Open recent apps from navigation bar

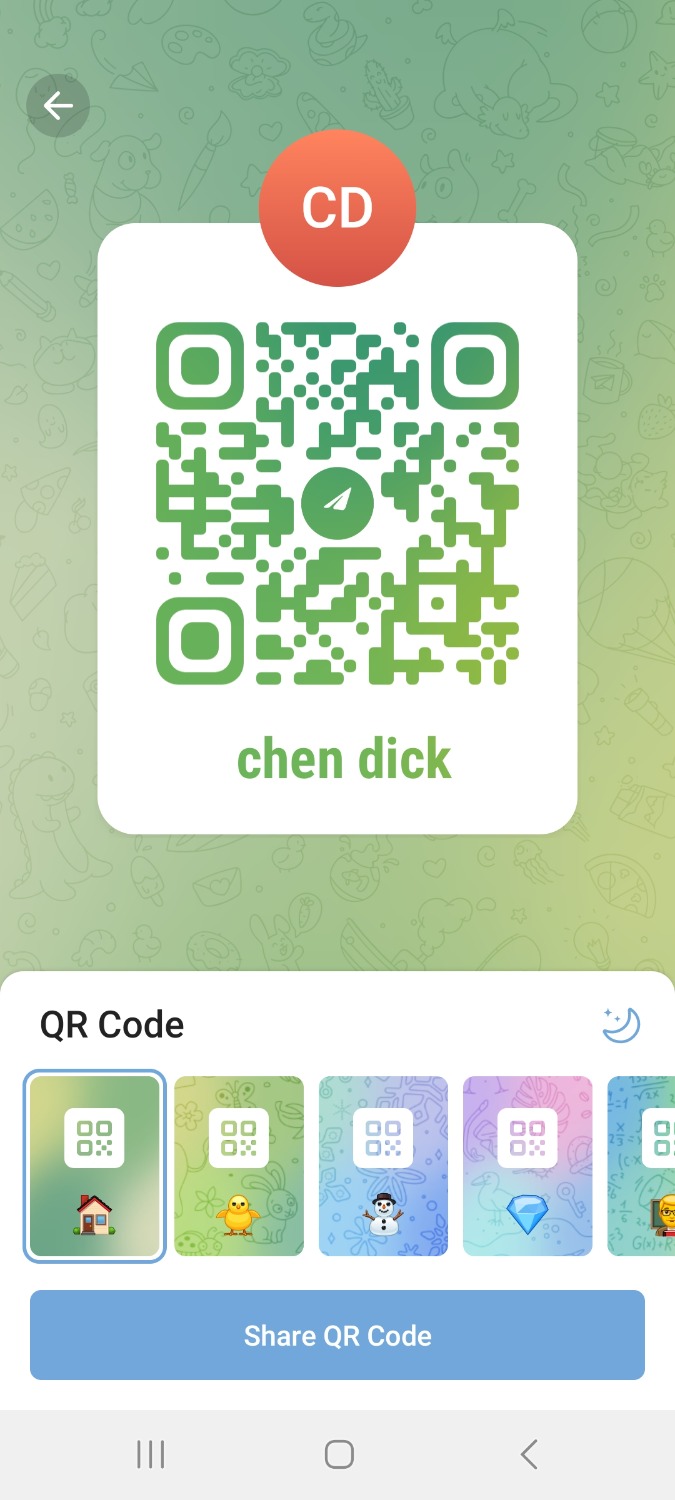[x=150, y=1455]
